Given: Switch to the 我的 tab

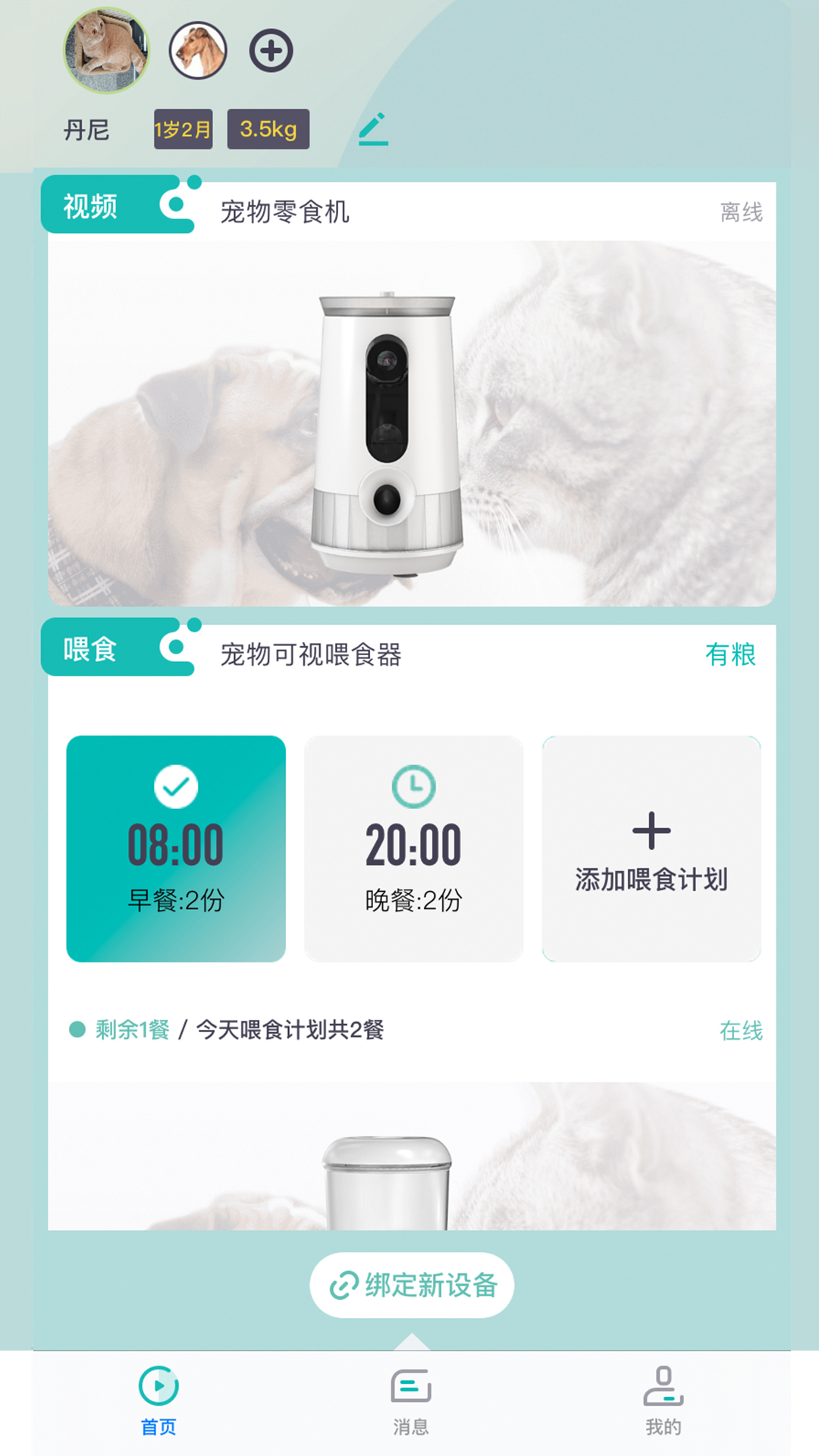Looking at the screenshot, I should tap(664, 1401).
